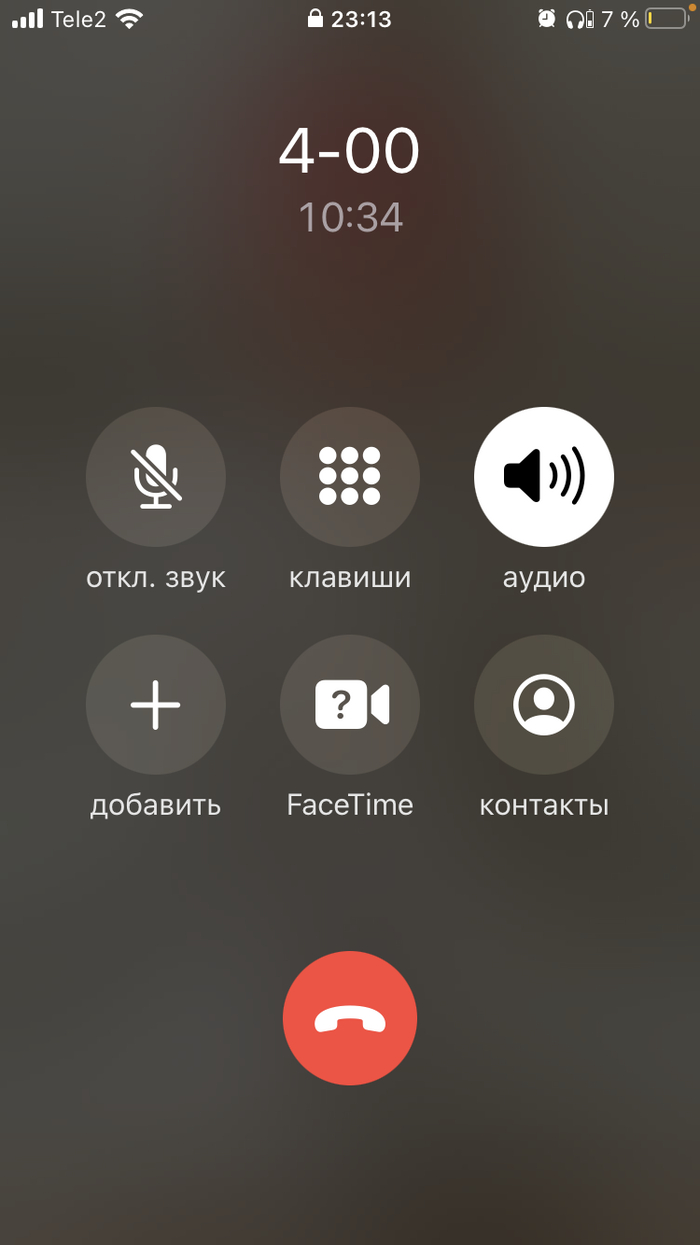End the call with the red button
This screenshot has width=700, height=1245.
pyautogui.click(x=350, y=1018)
